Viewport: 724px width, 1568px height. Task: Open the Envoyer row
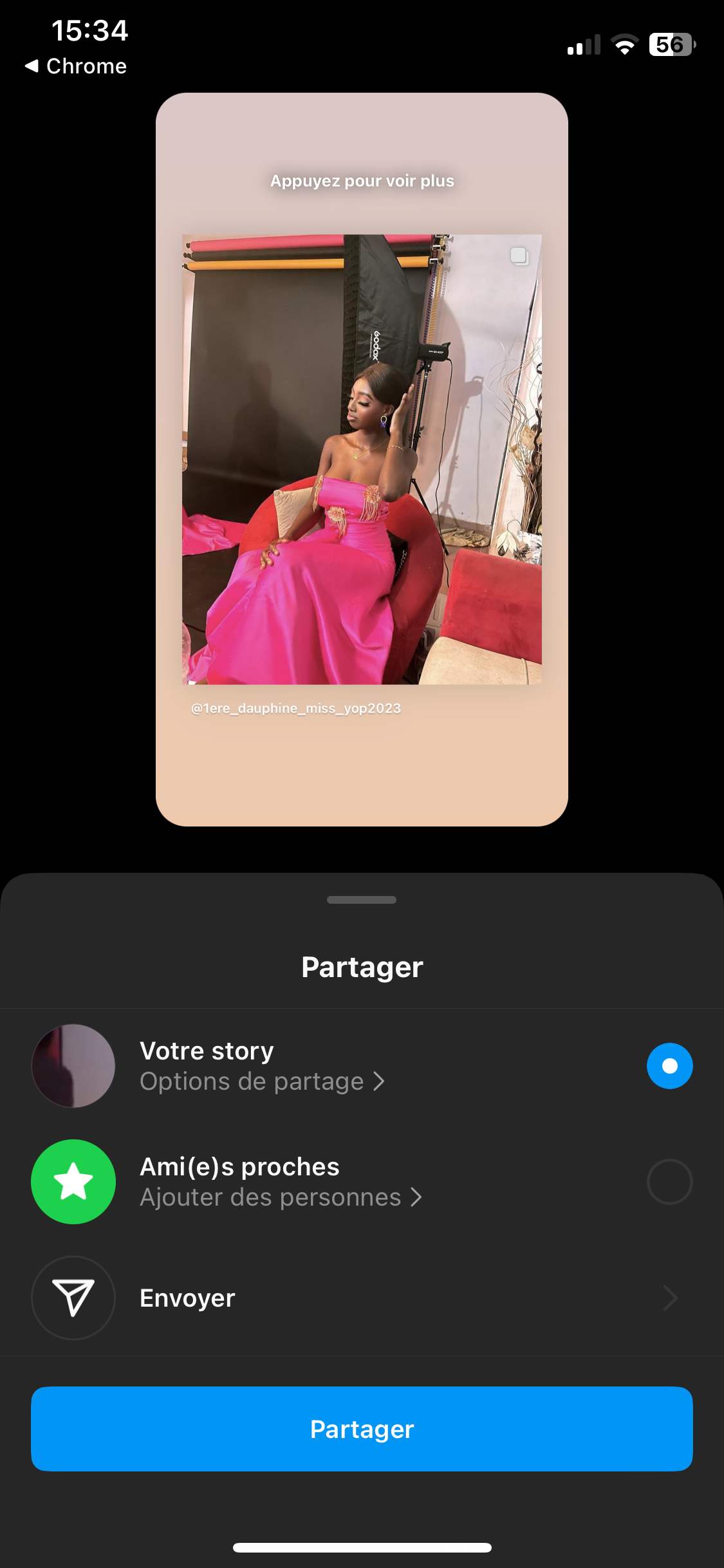pyautogui.click(x=360, y=1298)
